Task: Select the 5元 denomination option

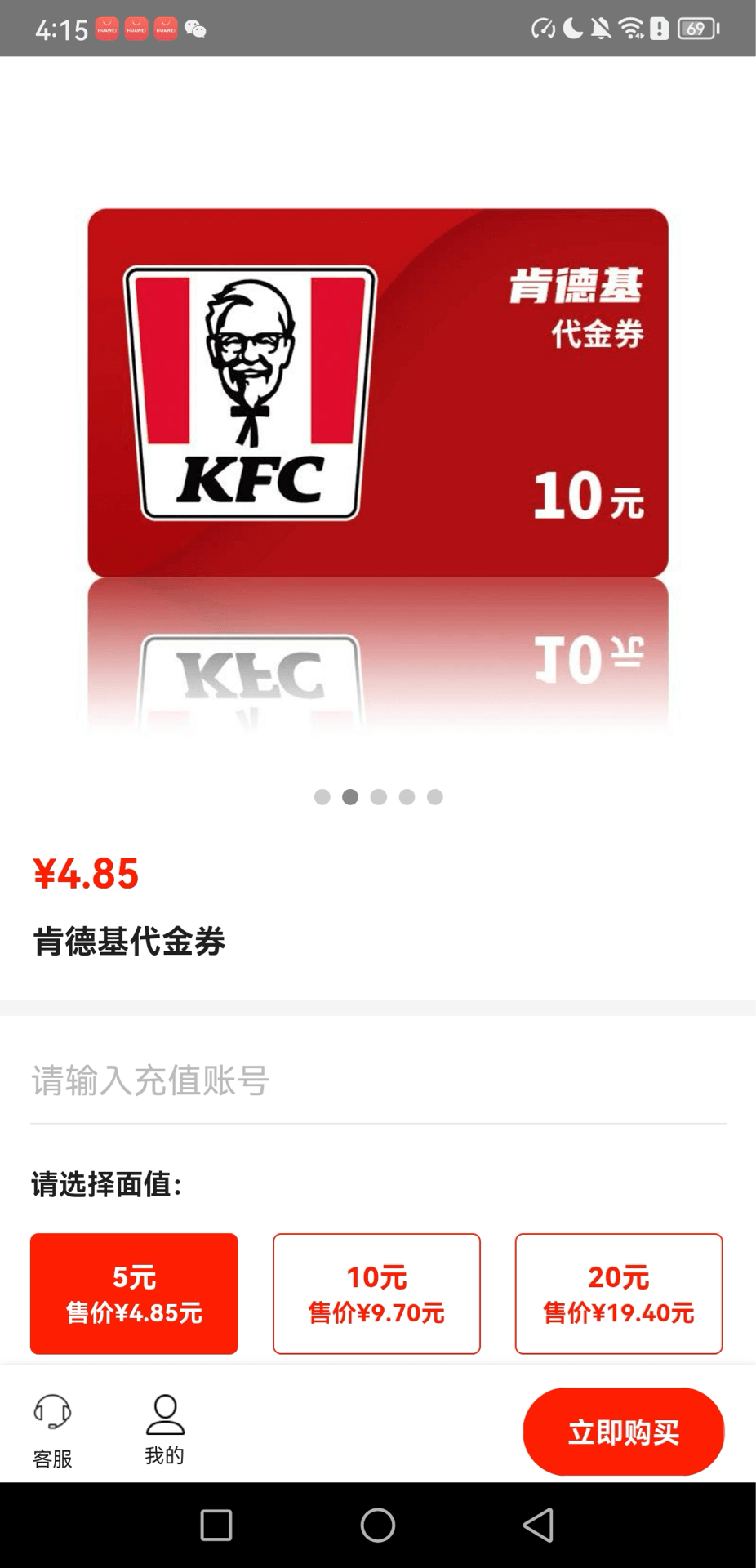Action: click(134, 1294)
